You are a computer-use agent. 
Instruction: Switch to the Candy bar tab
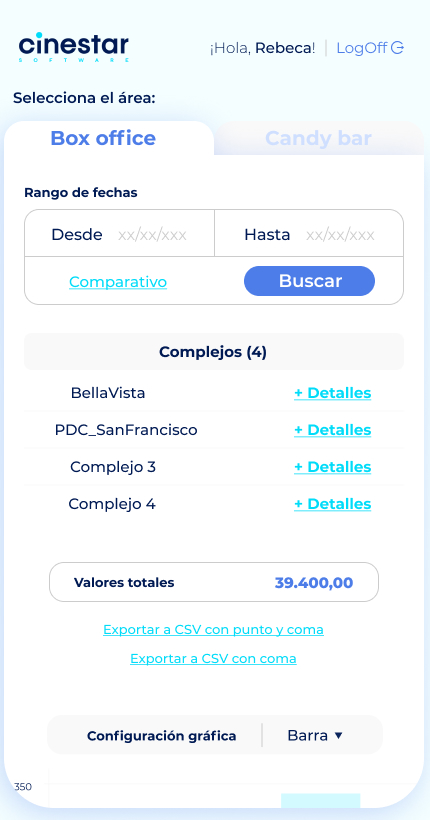tap(319, 139)
